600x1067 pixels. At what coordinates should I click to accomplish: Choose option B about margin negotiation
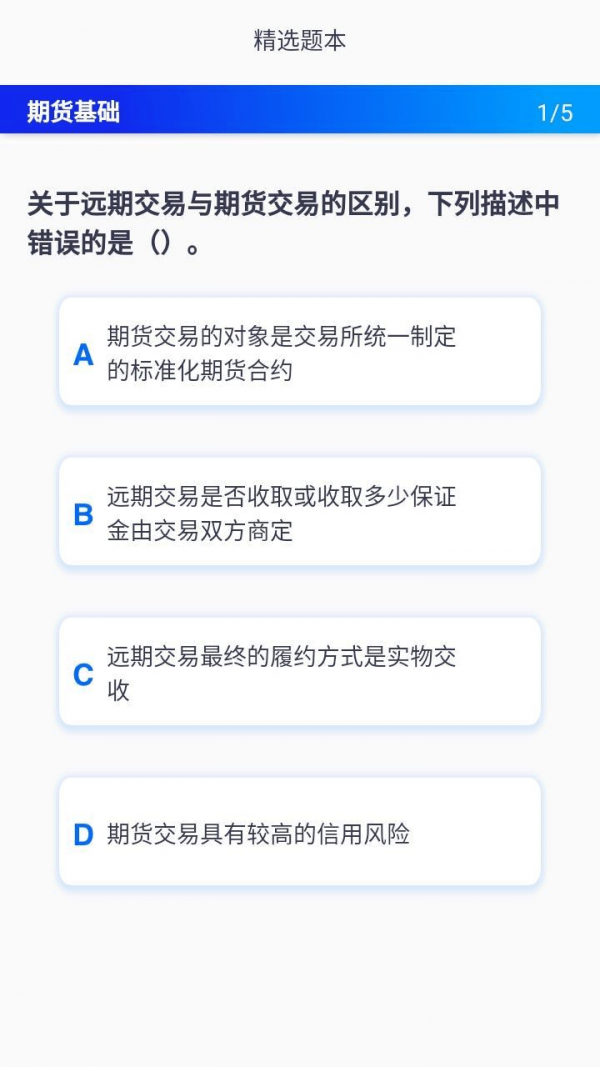coord(299,512)
